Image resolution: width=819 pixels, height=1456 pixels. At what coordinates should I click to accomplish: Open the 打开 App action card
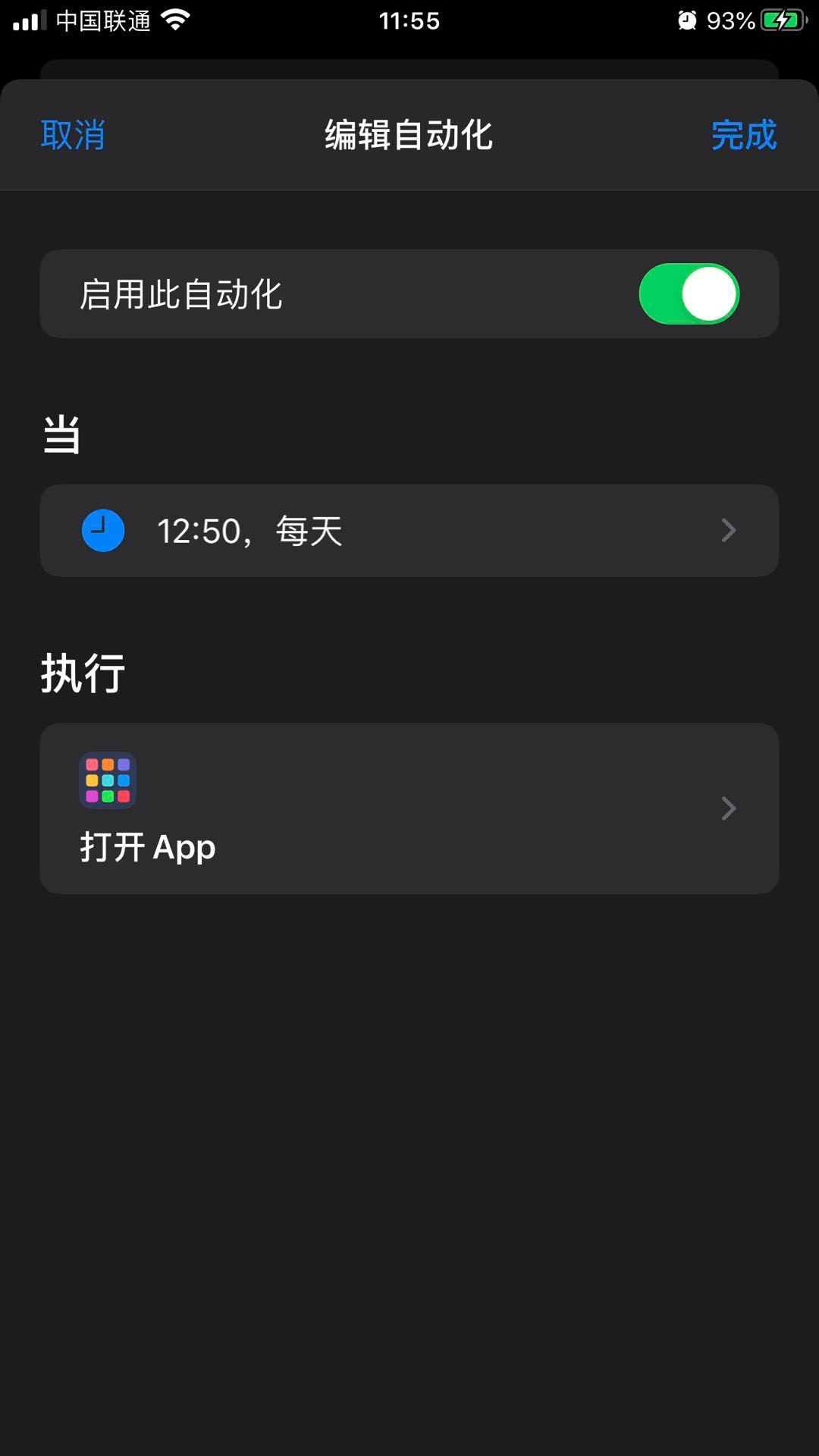(x=409, y=808)
